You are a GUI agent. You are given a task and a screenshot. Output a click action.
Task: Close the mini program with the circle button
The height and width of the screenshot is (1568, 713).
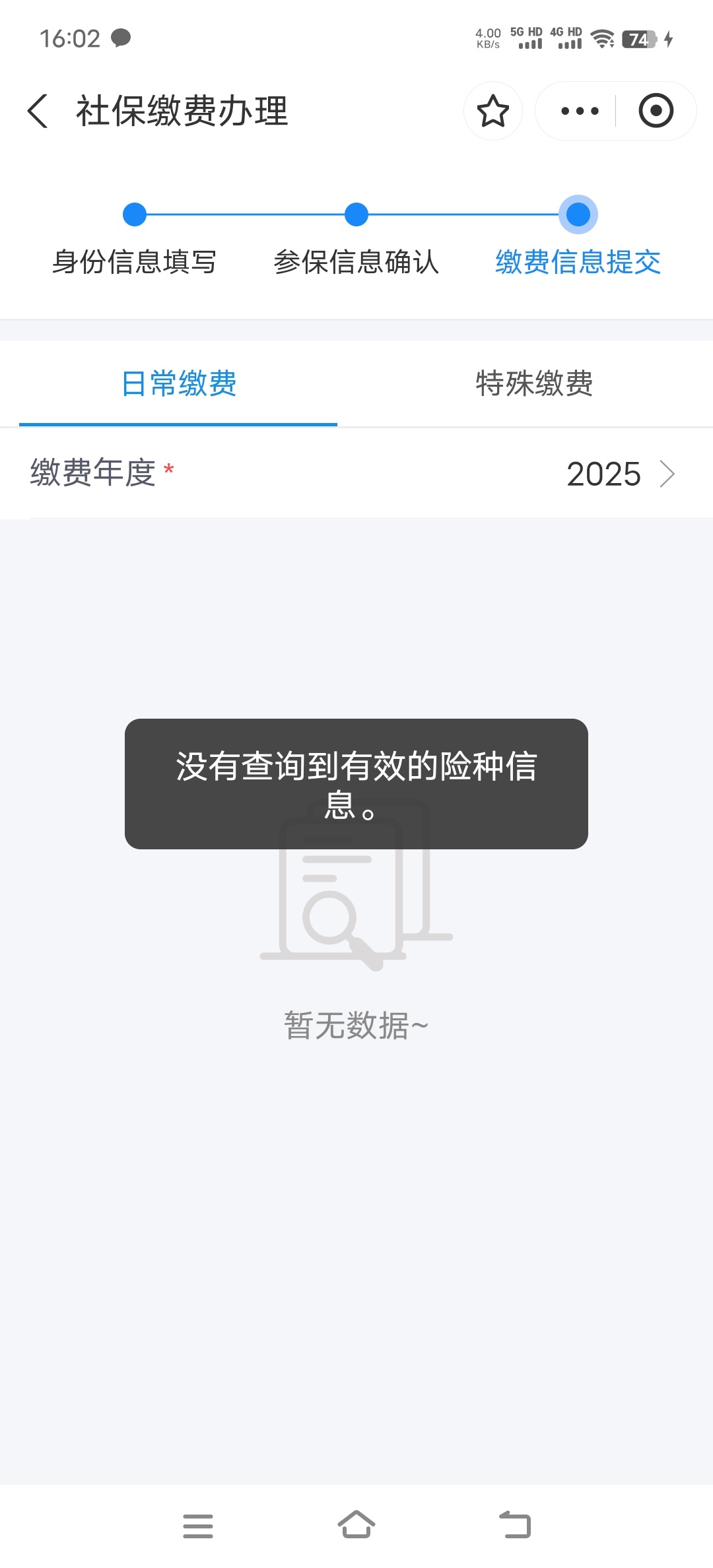click(x=656, y=111)
